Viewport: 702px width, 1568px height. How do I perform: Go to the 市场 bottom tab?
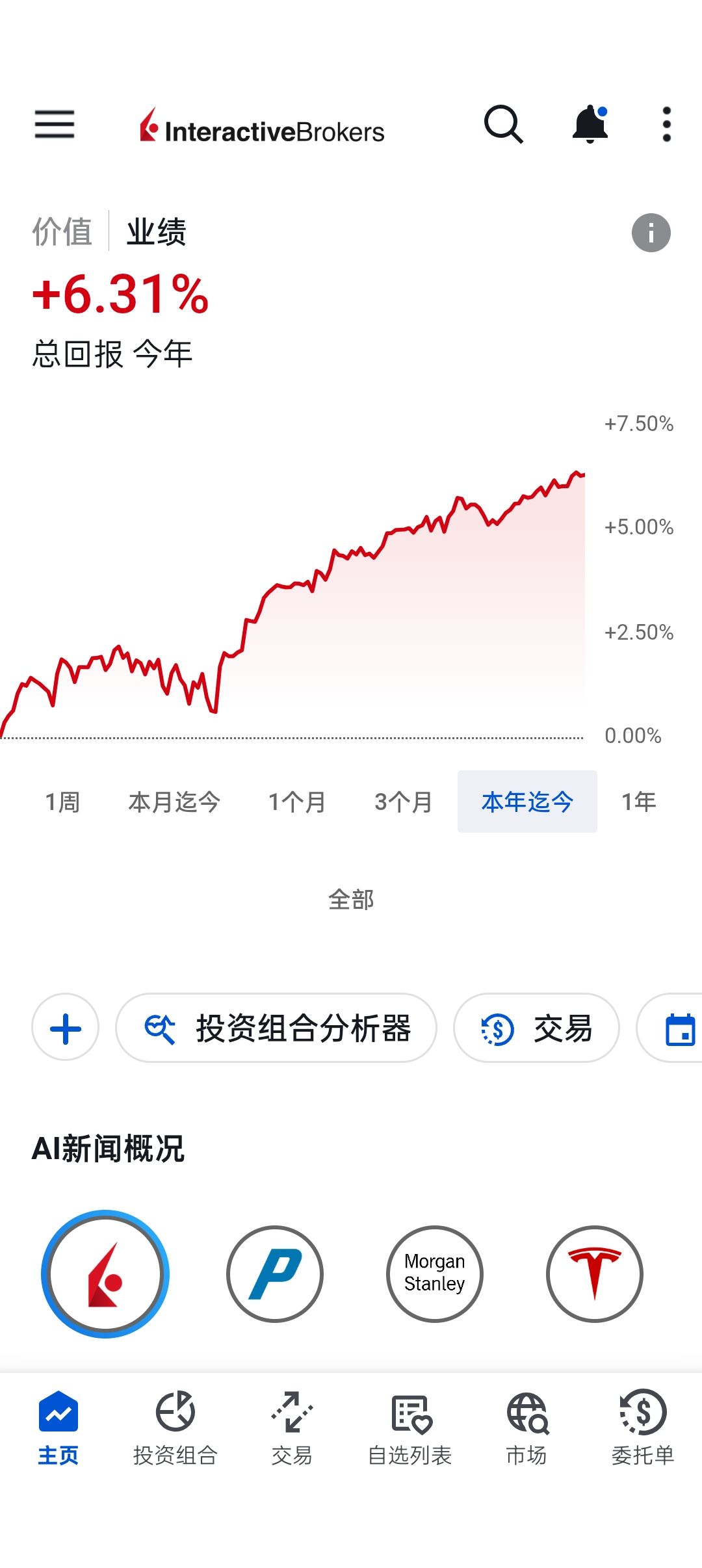[526, 1428]
